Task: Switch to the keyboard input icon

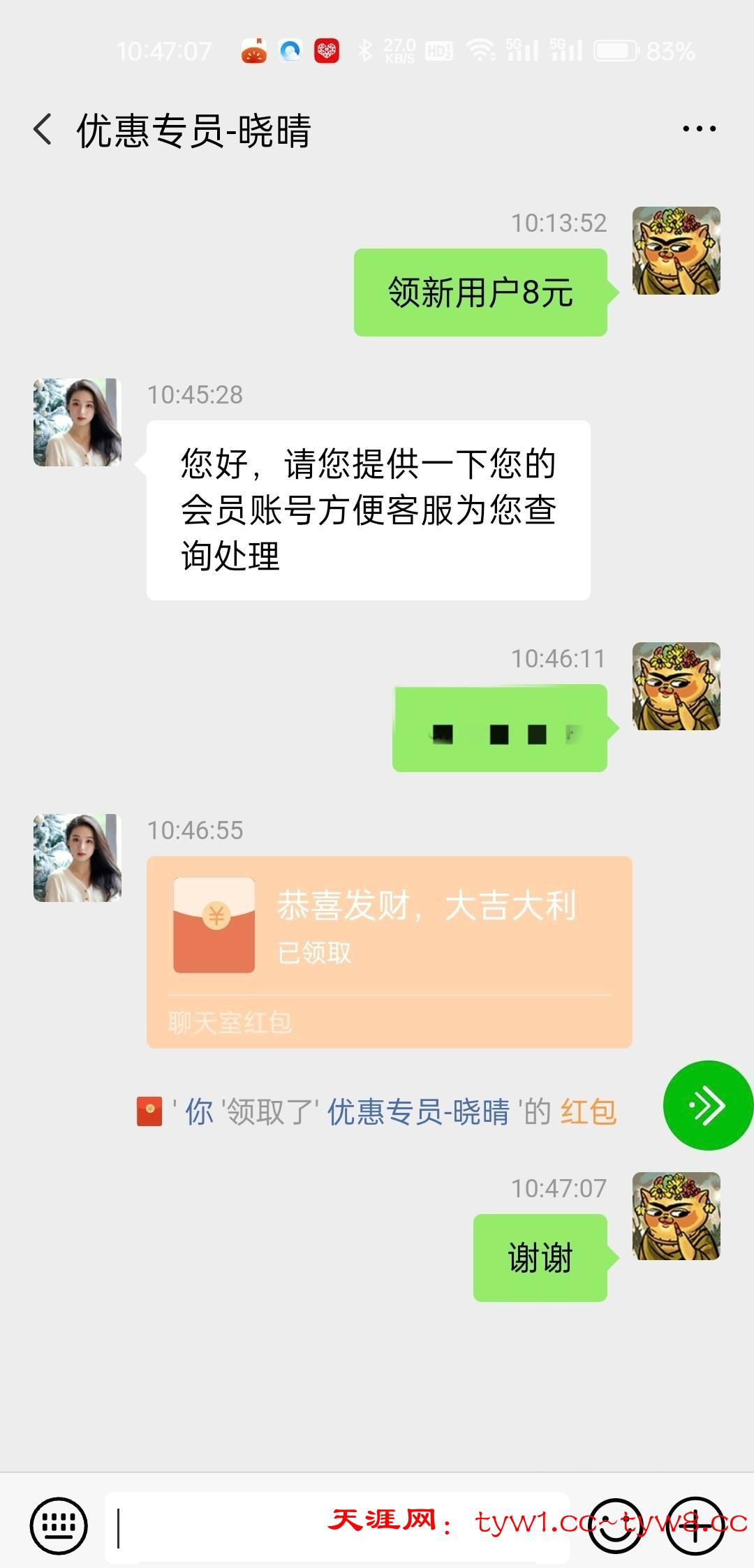Action: [x=59, y=1526]
